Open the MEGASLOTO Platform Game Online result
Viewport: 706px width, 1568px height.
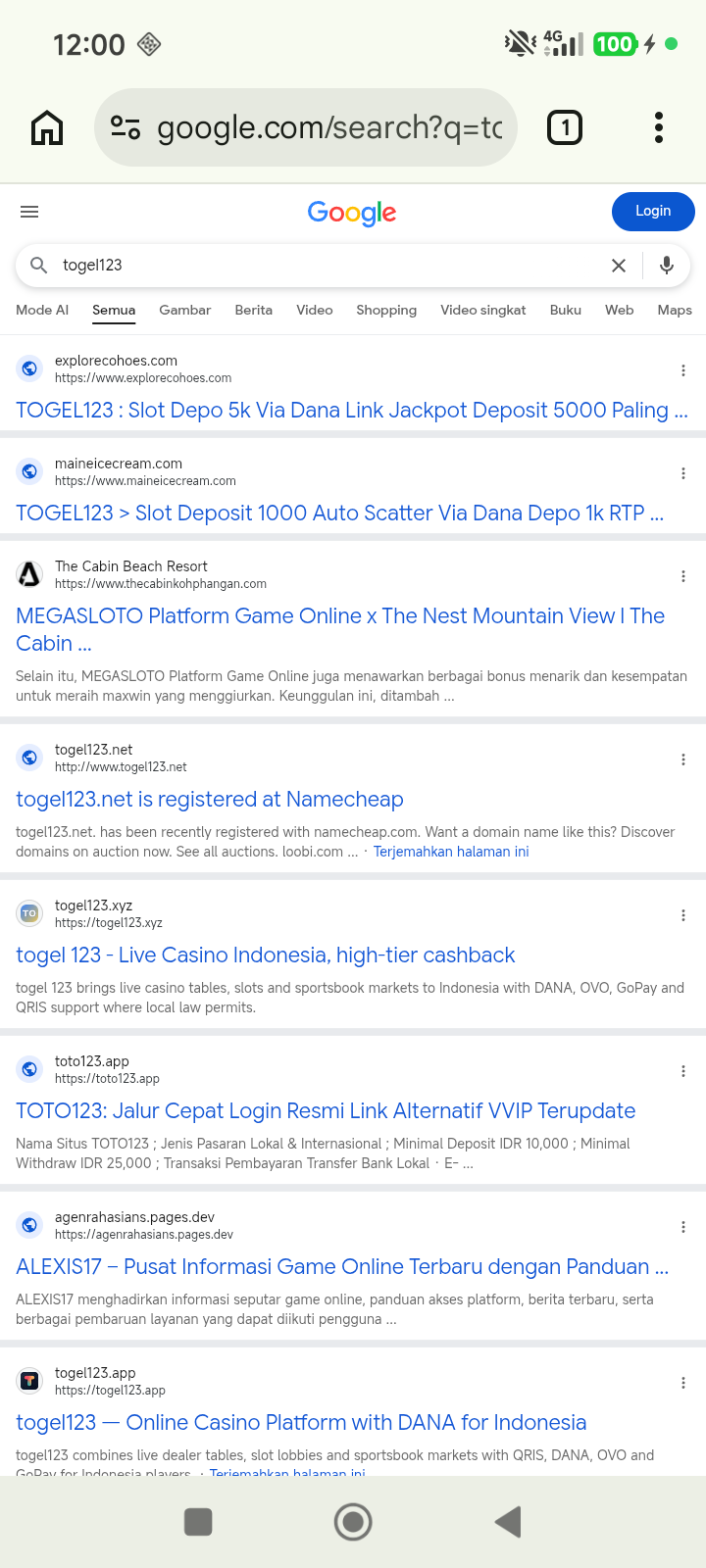[x=340, y=630]
